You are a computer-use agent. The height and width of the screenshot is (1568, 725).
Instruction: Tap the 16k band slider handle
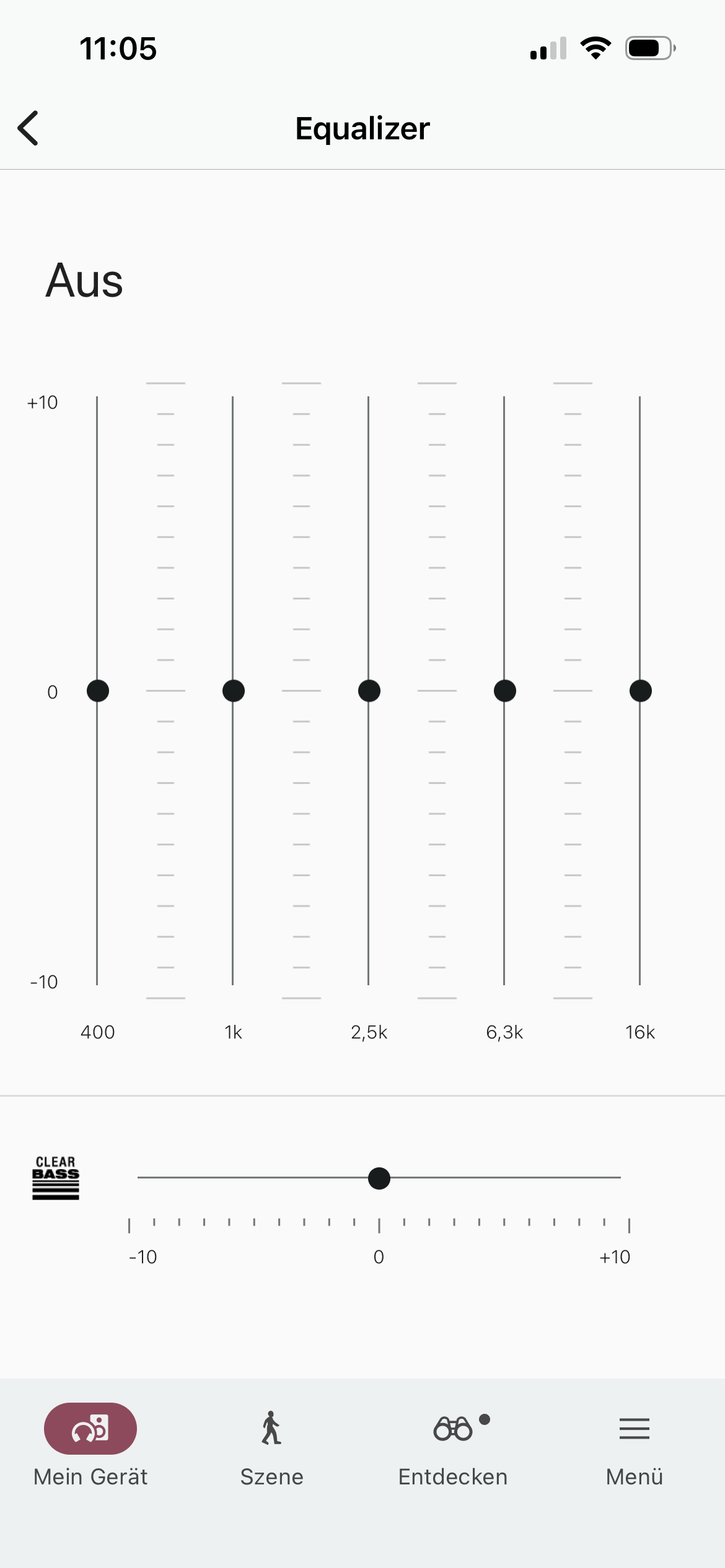click(x=641, y=690)
